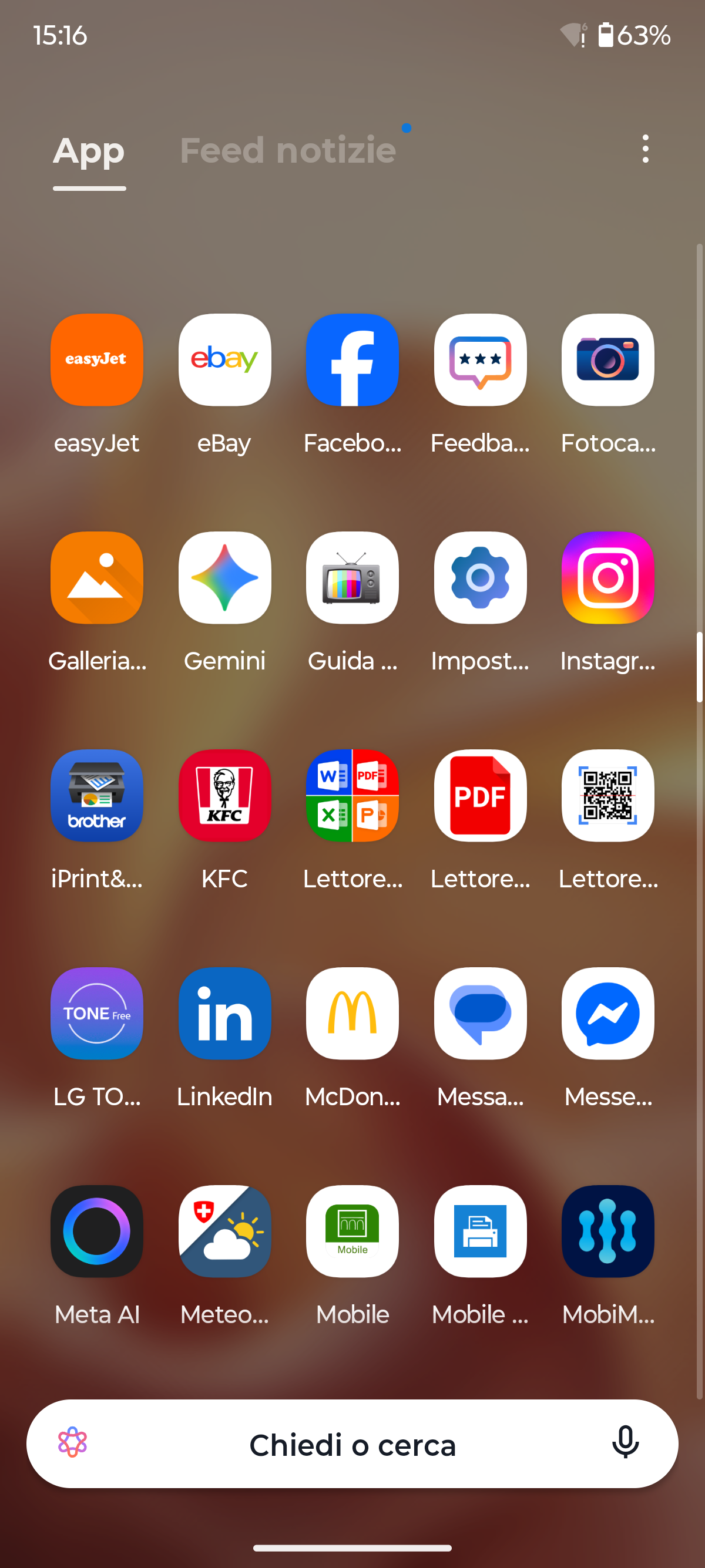Tap the Chiedi o cerca search field
Viewport: 705px width, 1568px height.
click(x=352, y=1445)
